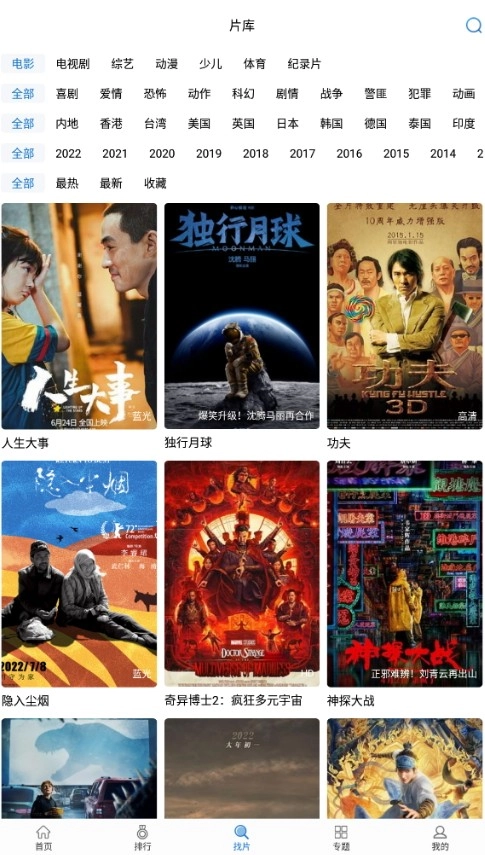Filter by year 2022
Screen dimensions: 485x855
pyautogui.click(x=68, y=154)
